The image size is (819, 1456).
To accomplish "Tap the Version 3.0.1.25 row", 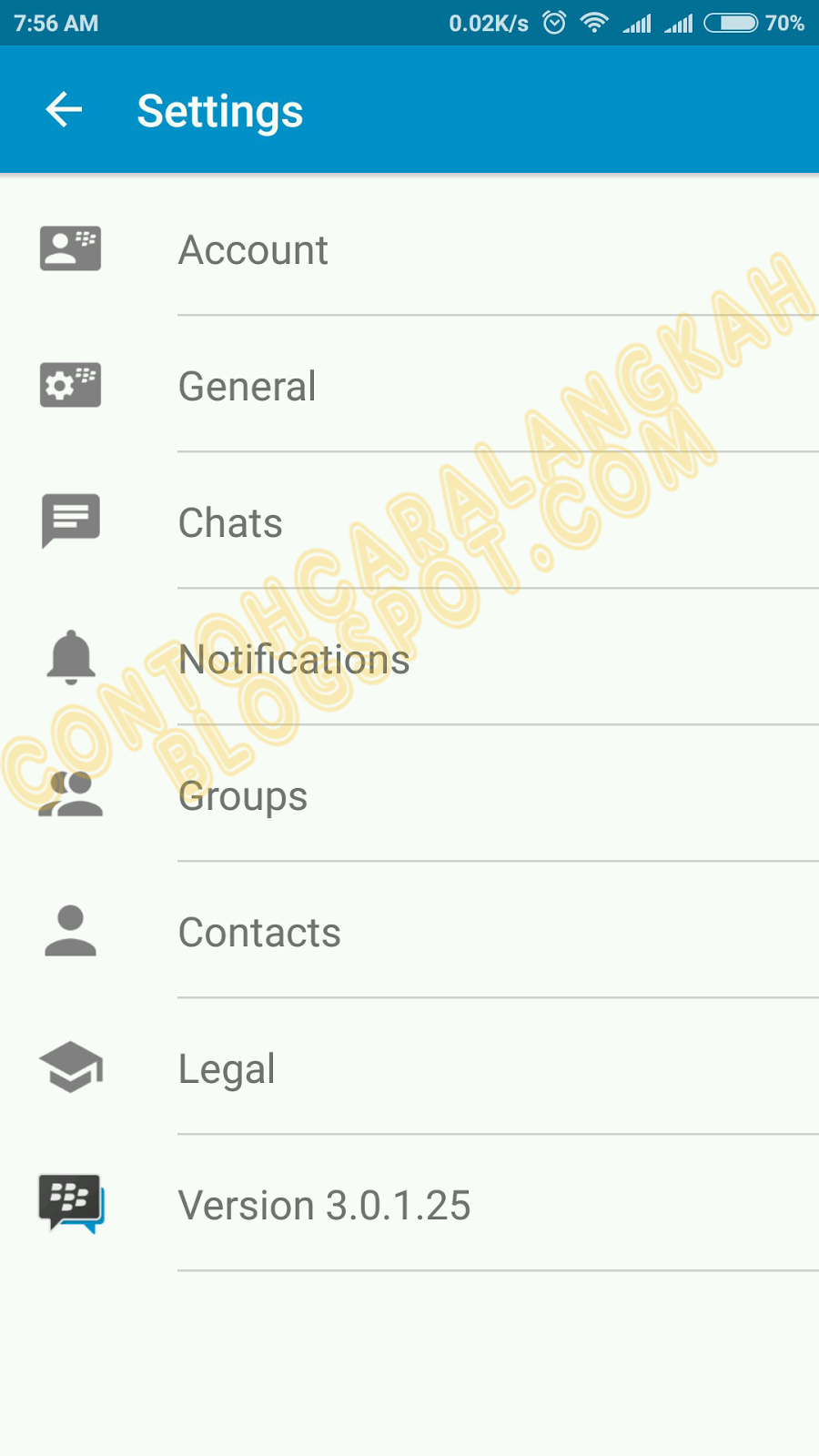I will (409, 1204).
